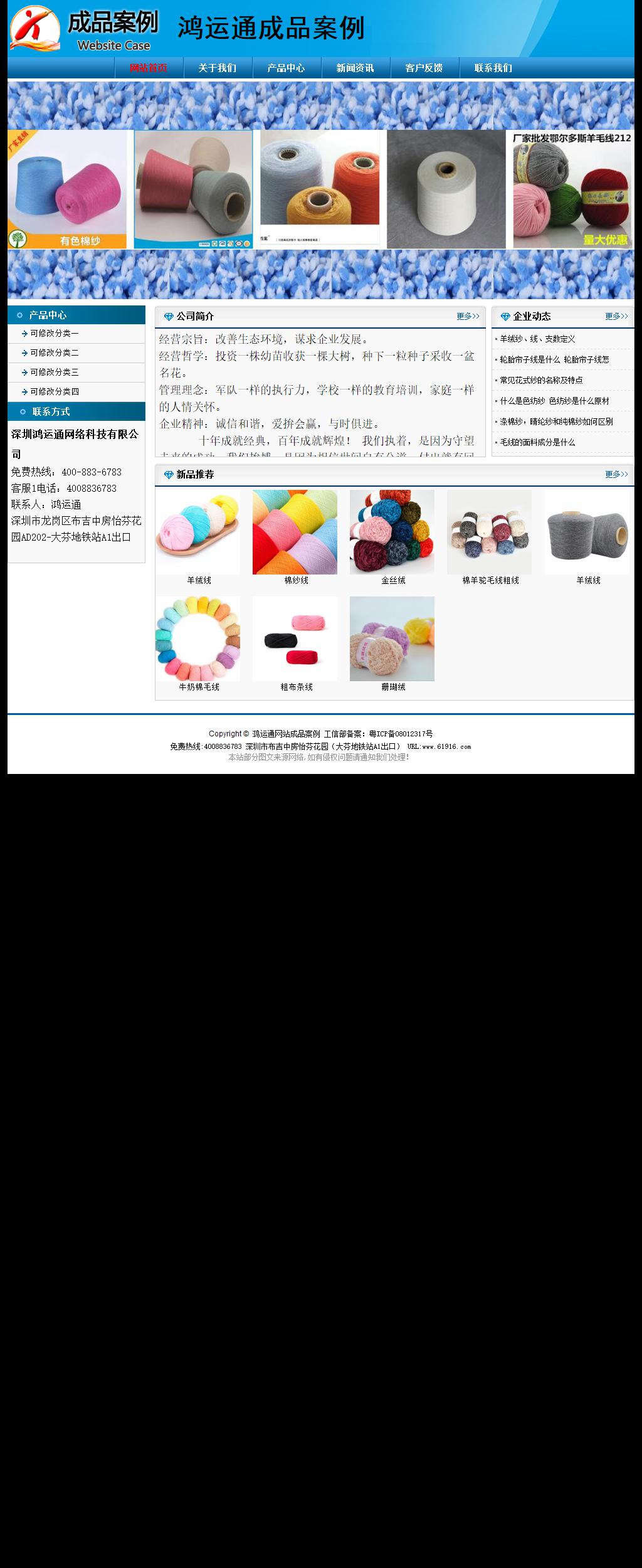Screen dimensions: 642x1568
Task: Click the diamond icon on 企业动态 header
Action: [507, 317]
